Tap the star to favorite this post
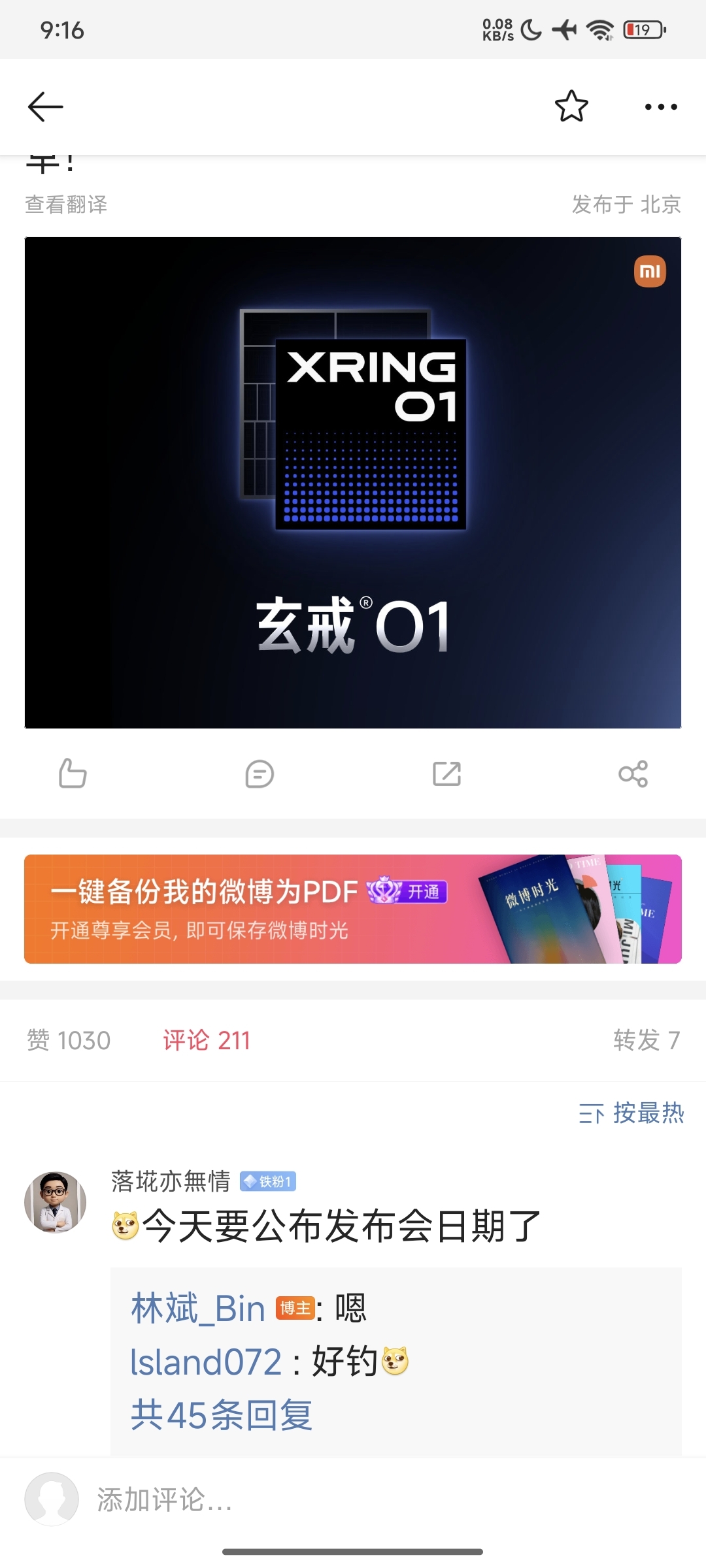Screen dimensions: 706x1568 tap(571, 106)
